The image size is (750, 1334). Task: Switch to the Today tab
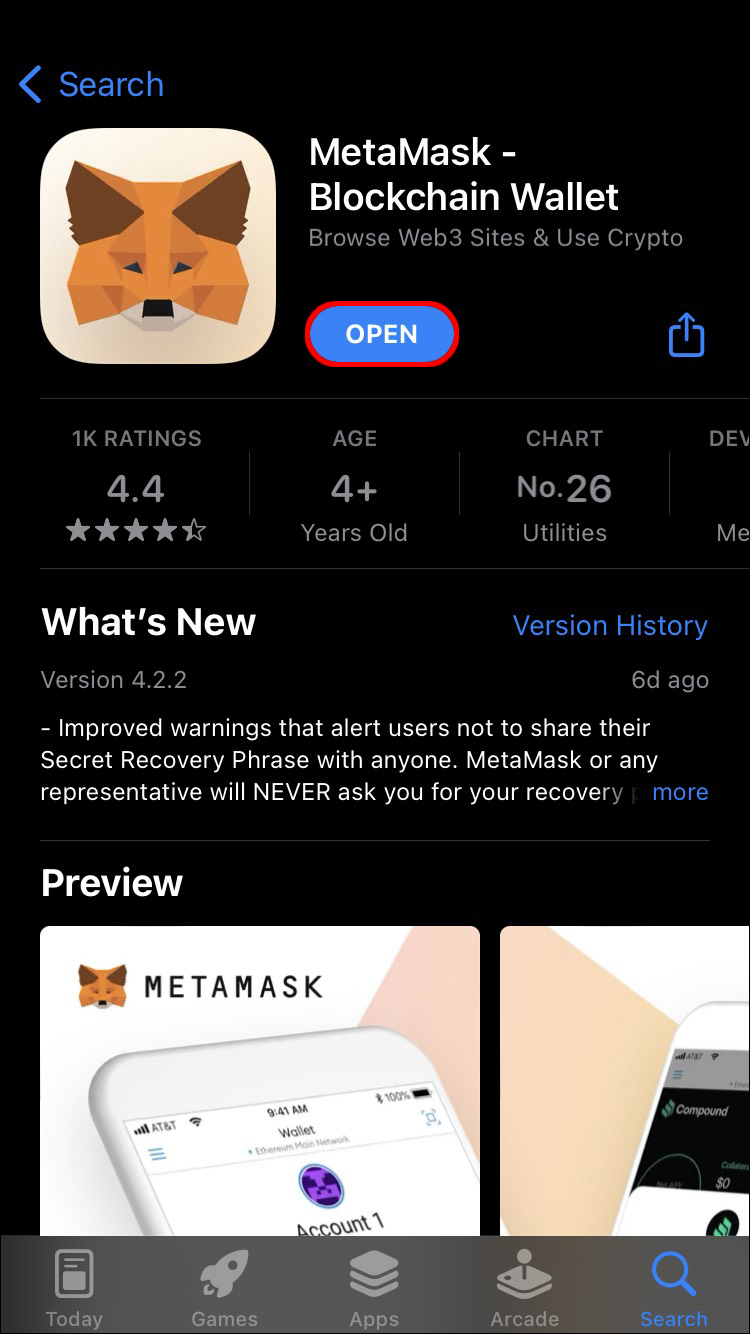click(x=75, y=1287)
